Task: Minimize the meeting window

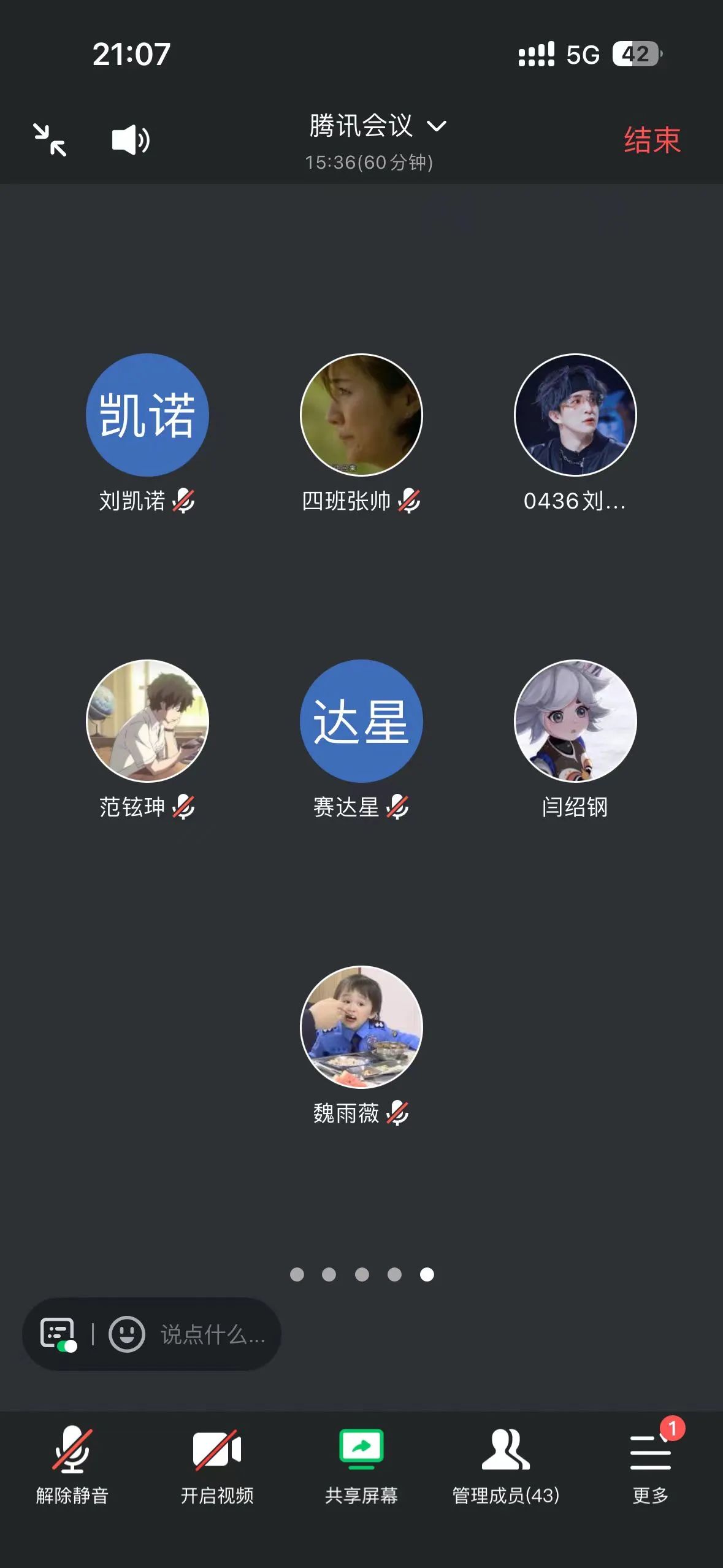Action: [x=50, y=140]
